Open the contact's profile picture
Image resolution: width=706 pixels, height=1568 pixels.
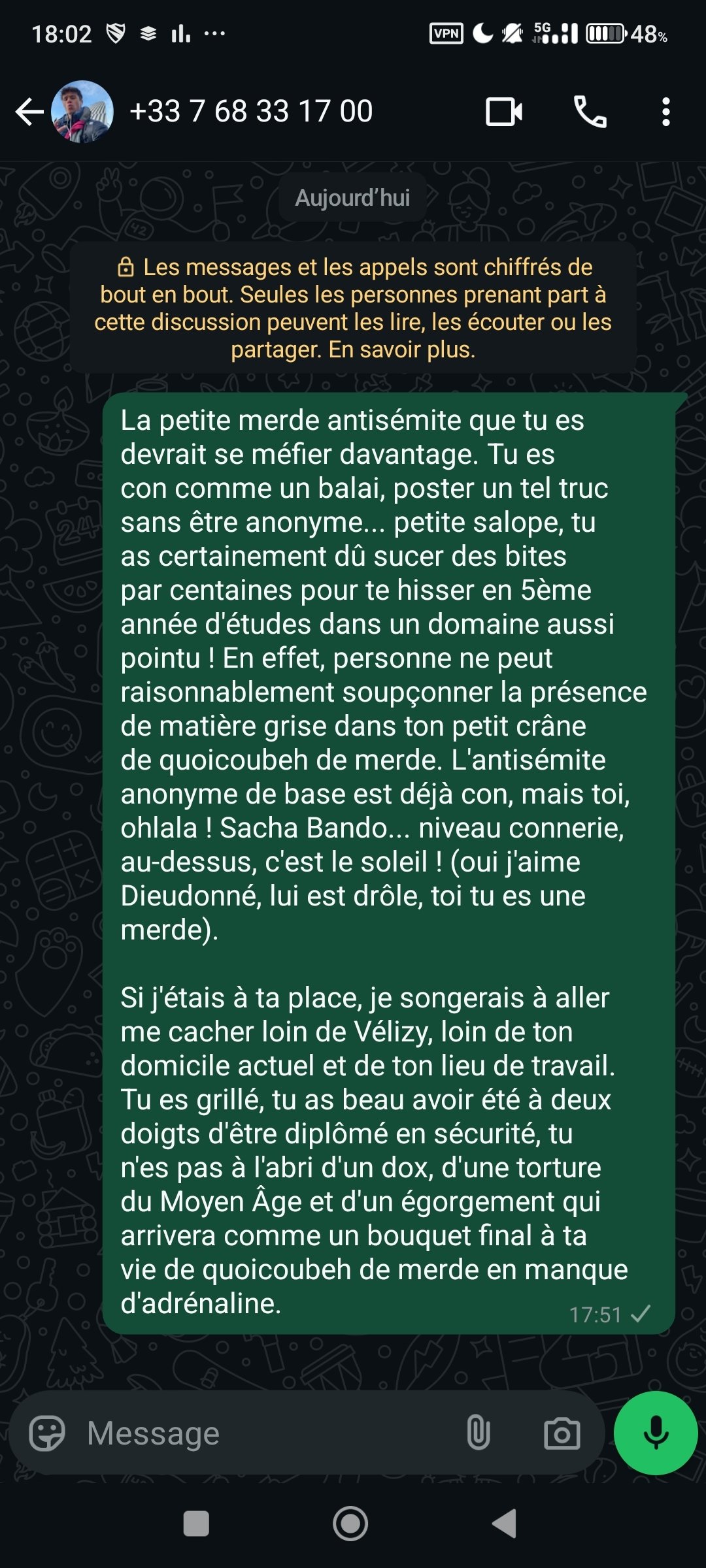(82, 112)
